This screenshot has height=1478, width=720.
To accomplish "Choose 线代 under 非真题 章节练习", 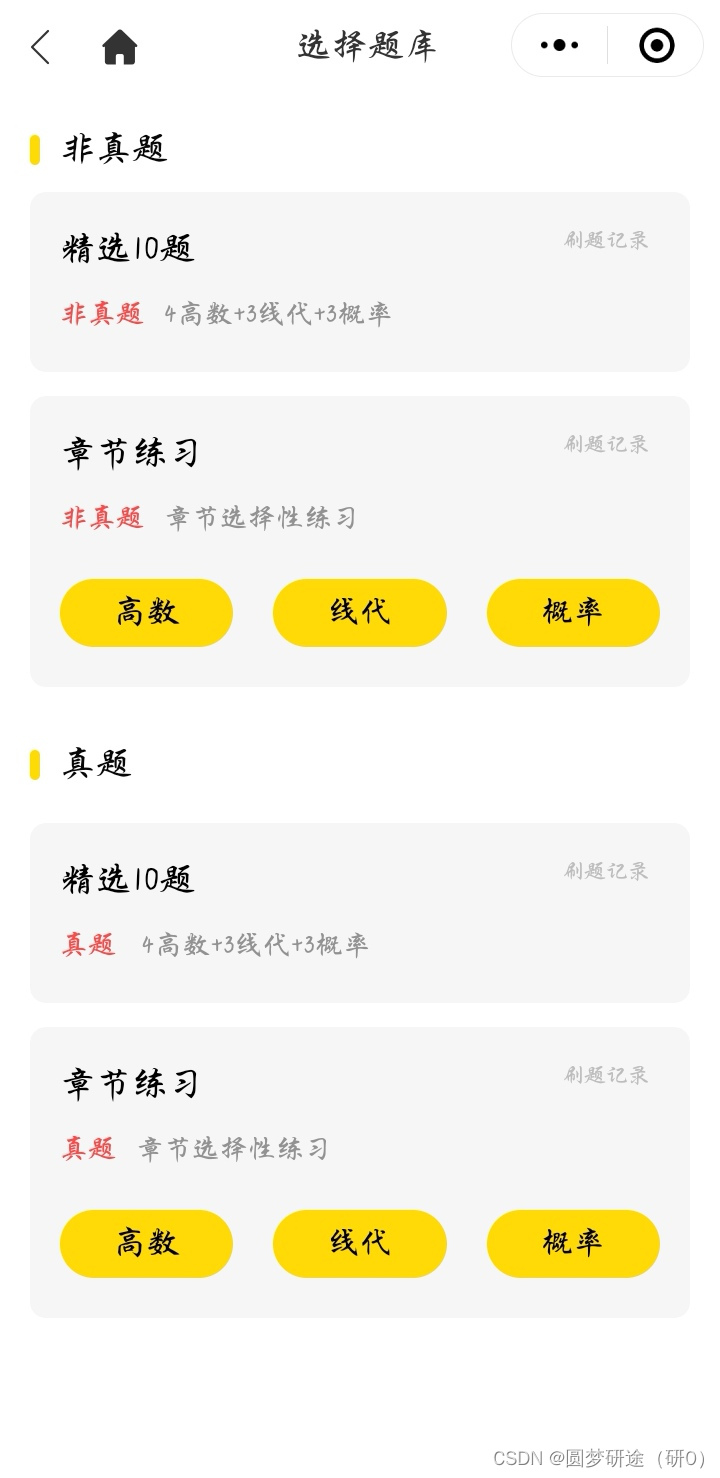I will 360,612.
